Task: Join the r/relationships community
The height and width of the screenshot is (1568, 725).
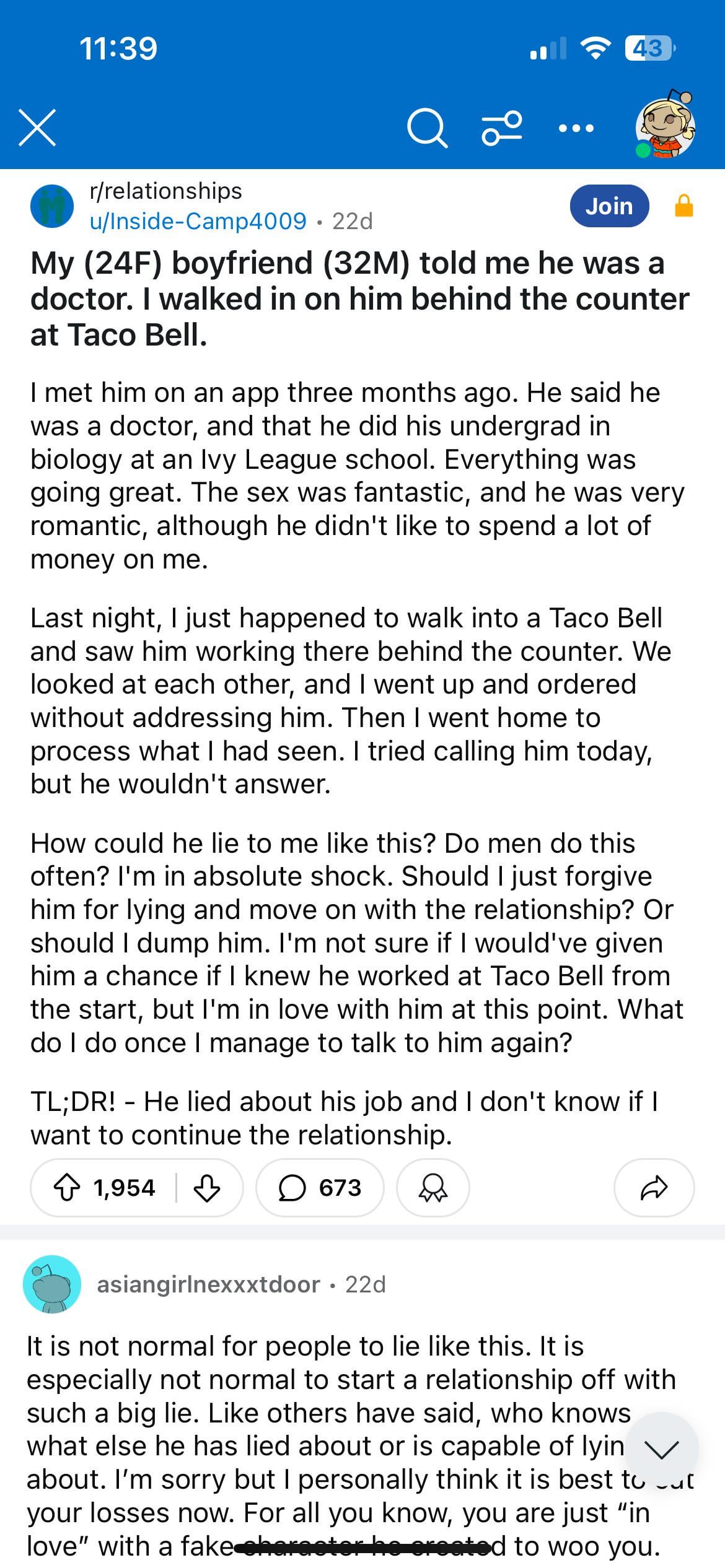Action: (x=609, y=206)
